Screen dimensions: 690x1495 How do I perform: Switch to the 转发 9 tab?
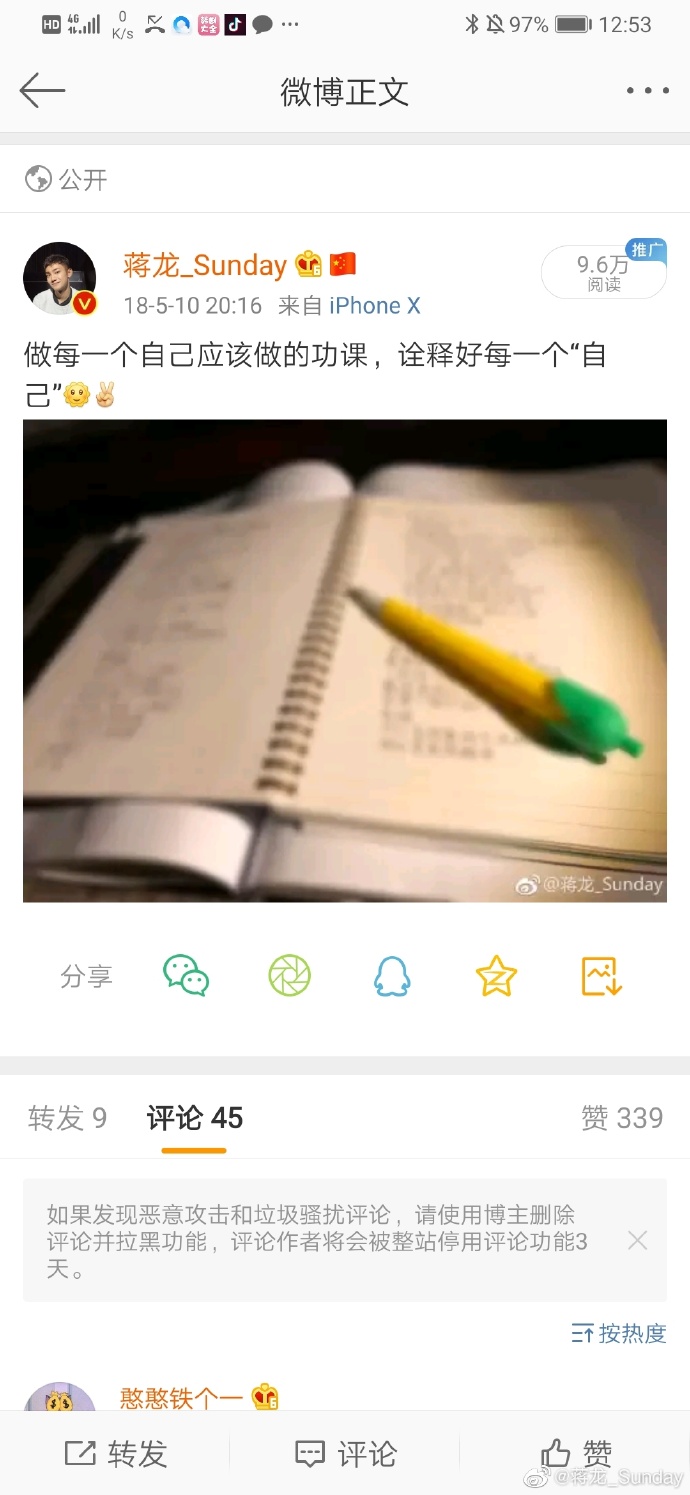point(67,1118)
